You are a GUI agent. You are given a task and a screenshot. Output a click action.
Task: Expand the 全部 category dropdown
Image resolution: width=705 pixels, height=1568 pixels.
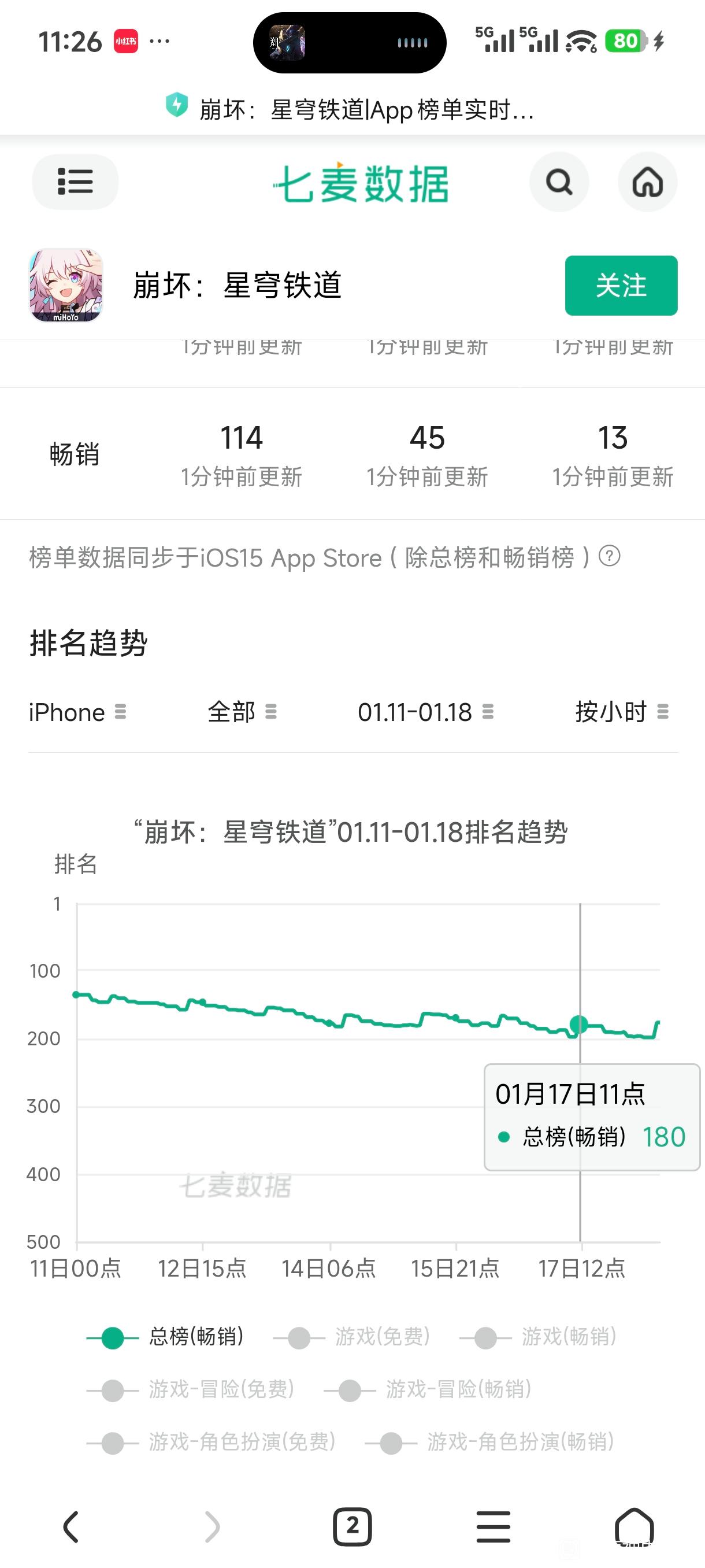point(242,712)
